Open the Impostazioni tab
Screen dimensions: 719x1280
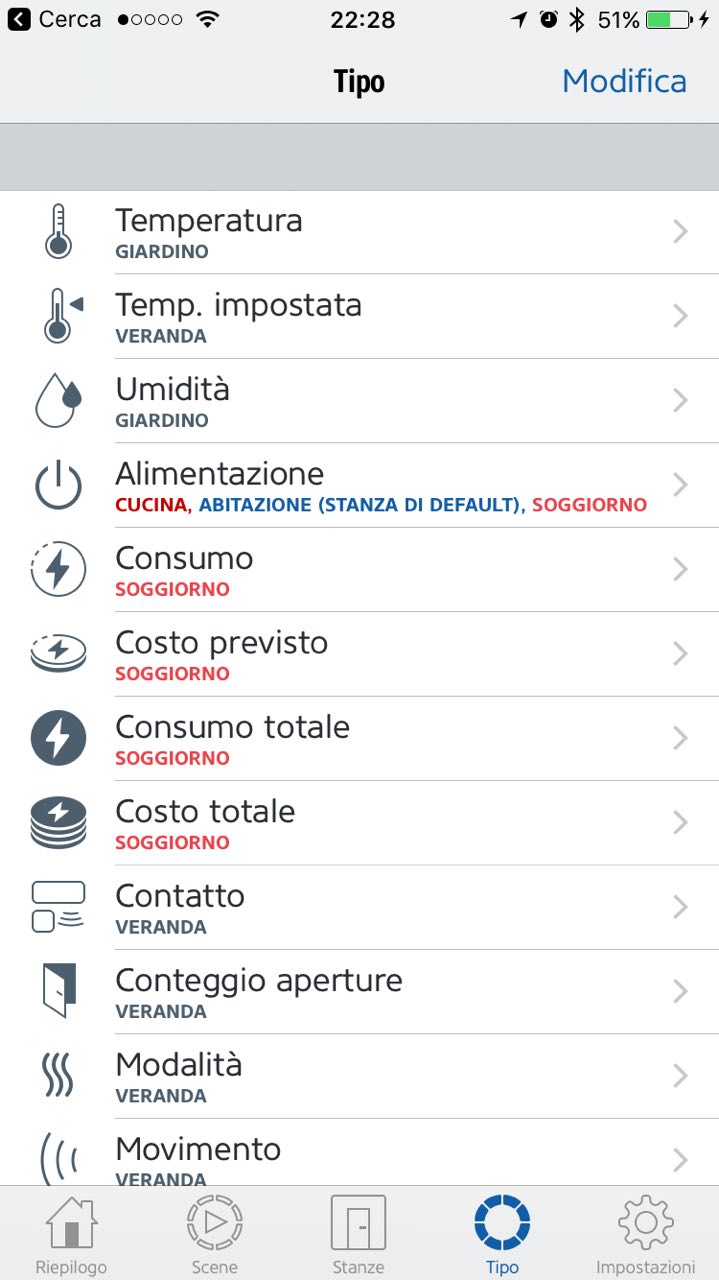tap(645, 1235)
